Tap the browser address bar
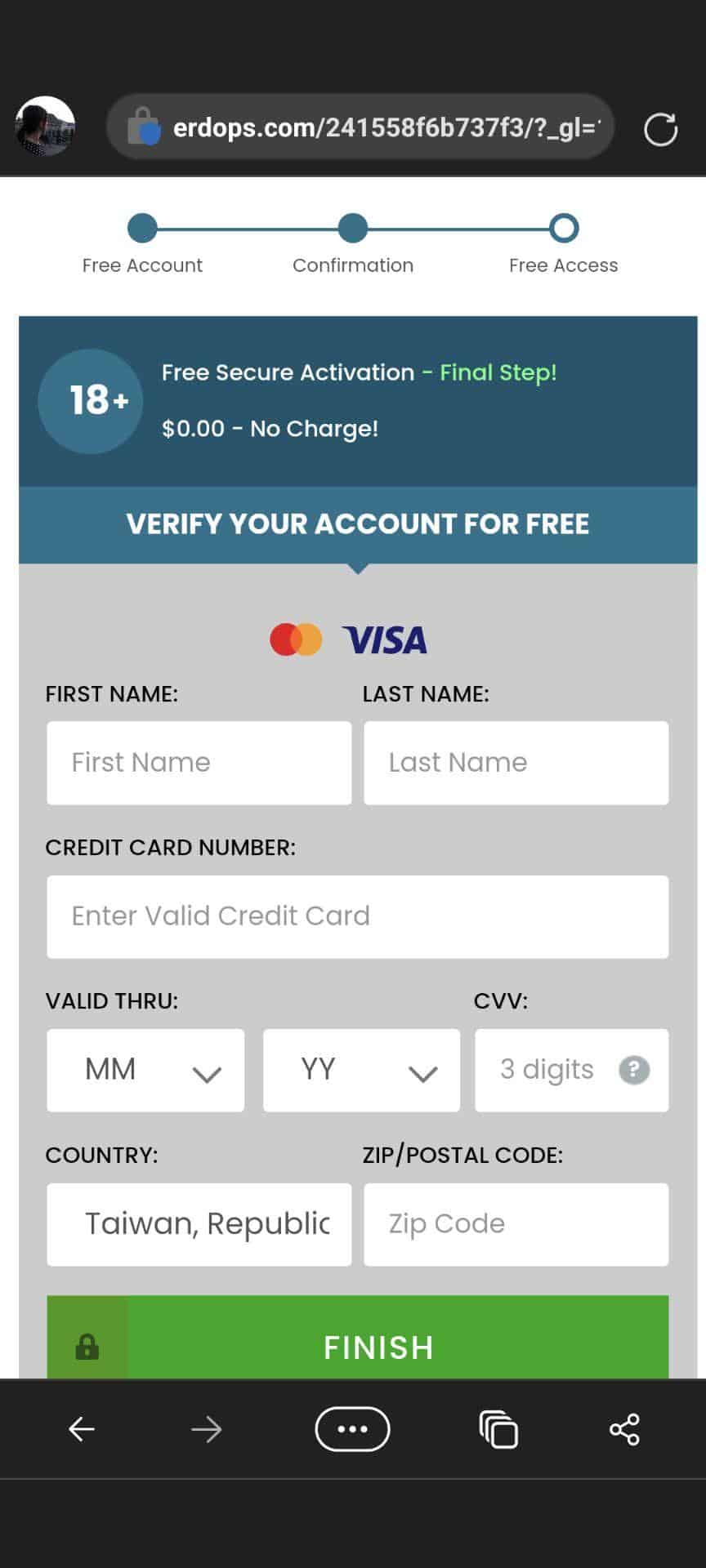This screenshot has height=1568, width=706. click(x=360, y=127)
